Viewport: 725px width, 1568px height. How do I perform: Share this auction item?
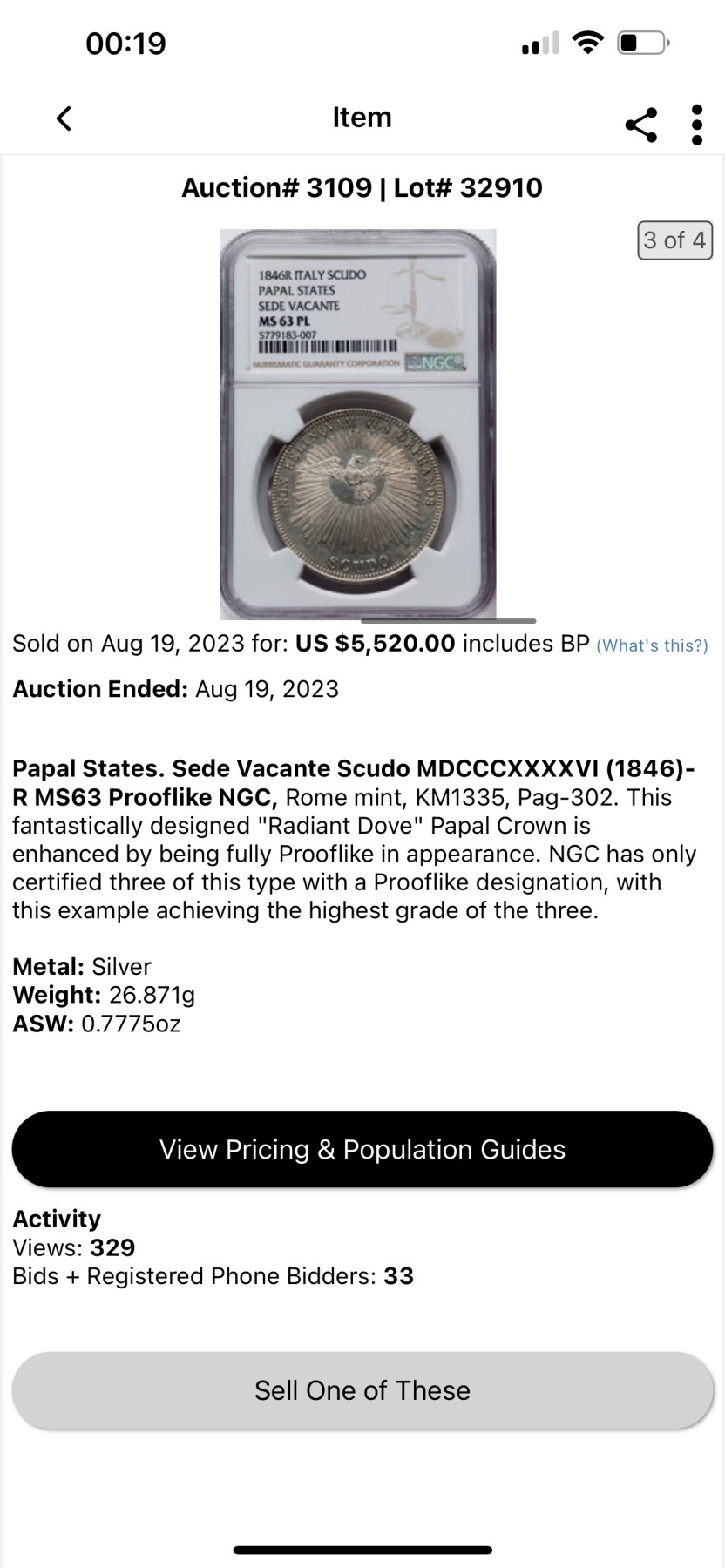click(641, 125)
